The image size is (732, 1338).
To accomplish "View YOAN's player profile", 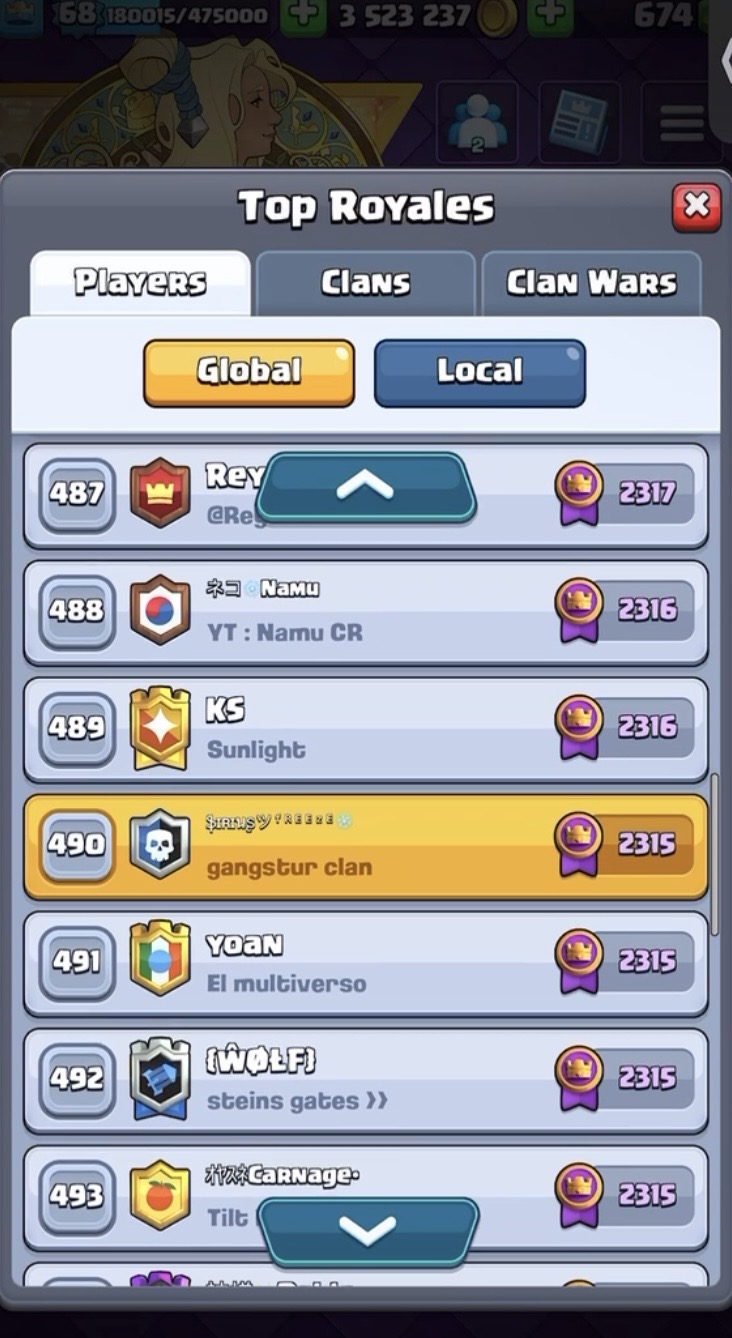I will pyautogui.click(x=365, y=962).
